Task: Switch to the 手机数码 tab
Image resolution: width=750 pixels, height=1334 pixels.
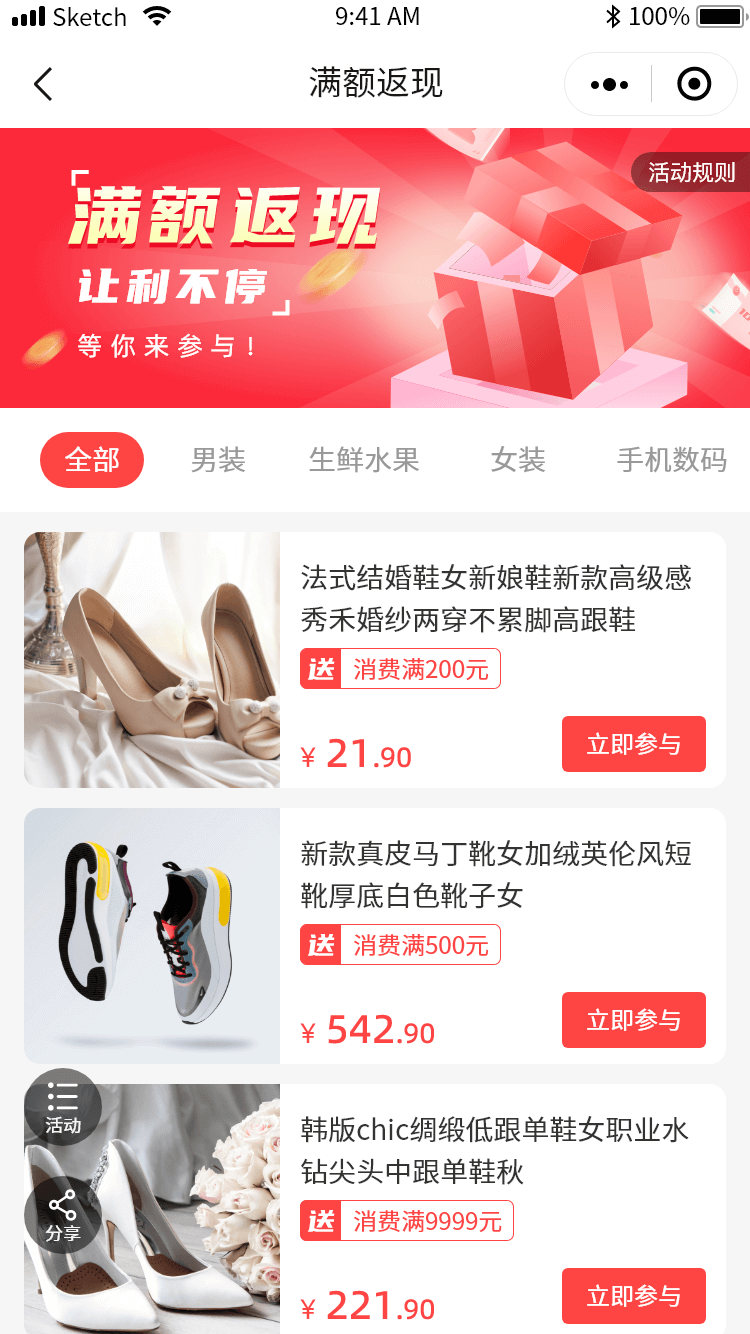Action: (x=671, y=460)
